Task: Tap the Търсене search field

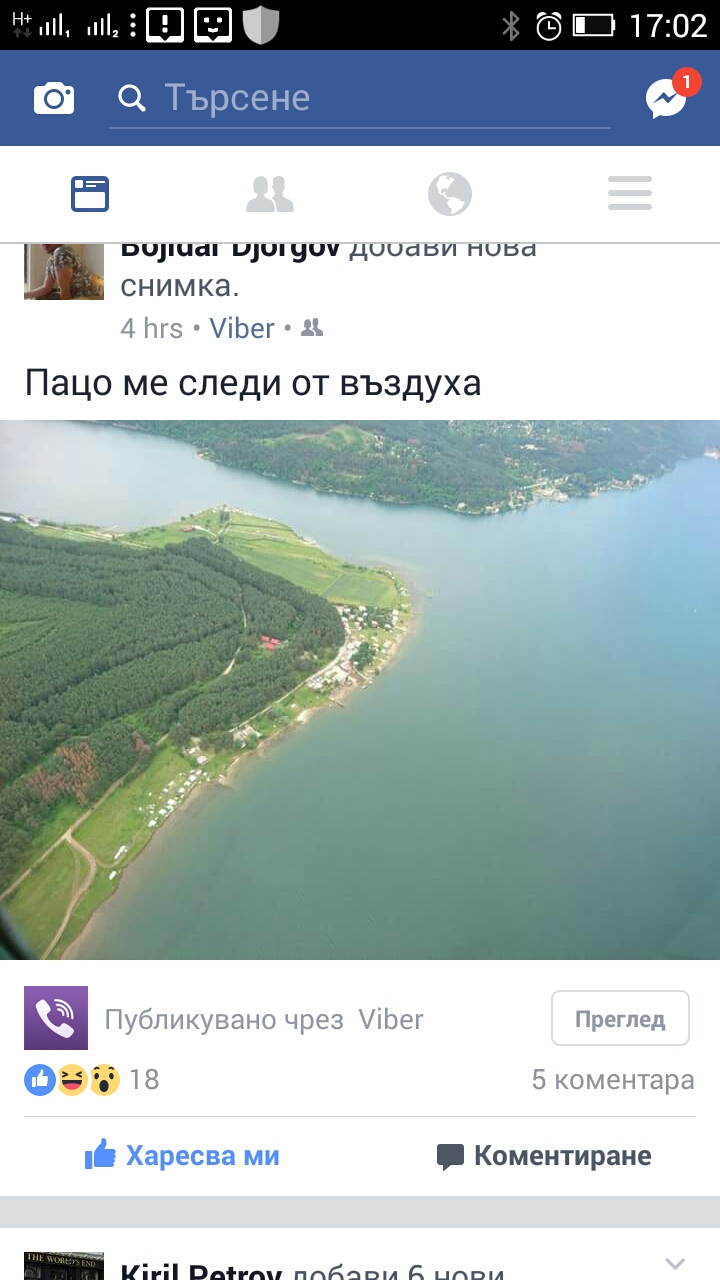Action: coord(360,98)
